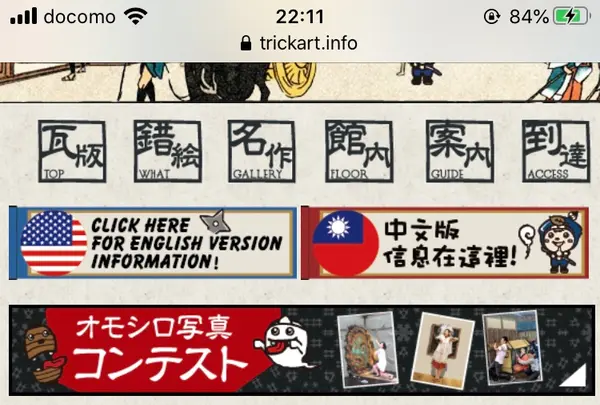Click the English version information banner
The image size is (600, 405).
point(153,243)
